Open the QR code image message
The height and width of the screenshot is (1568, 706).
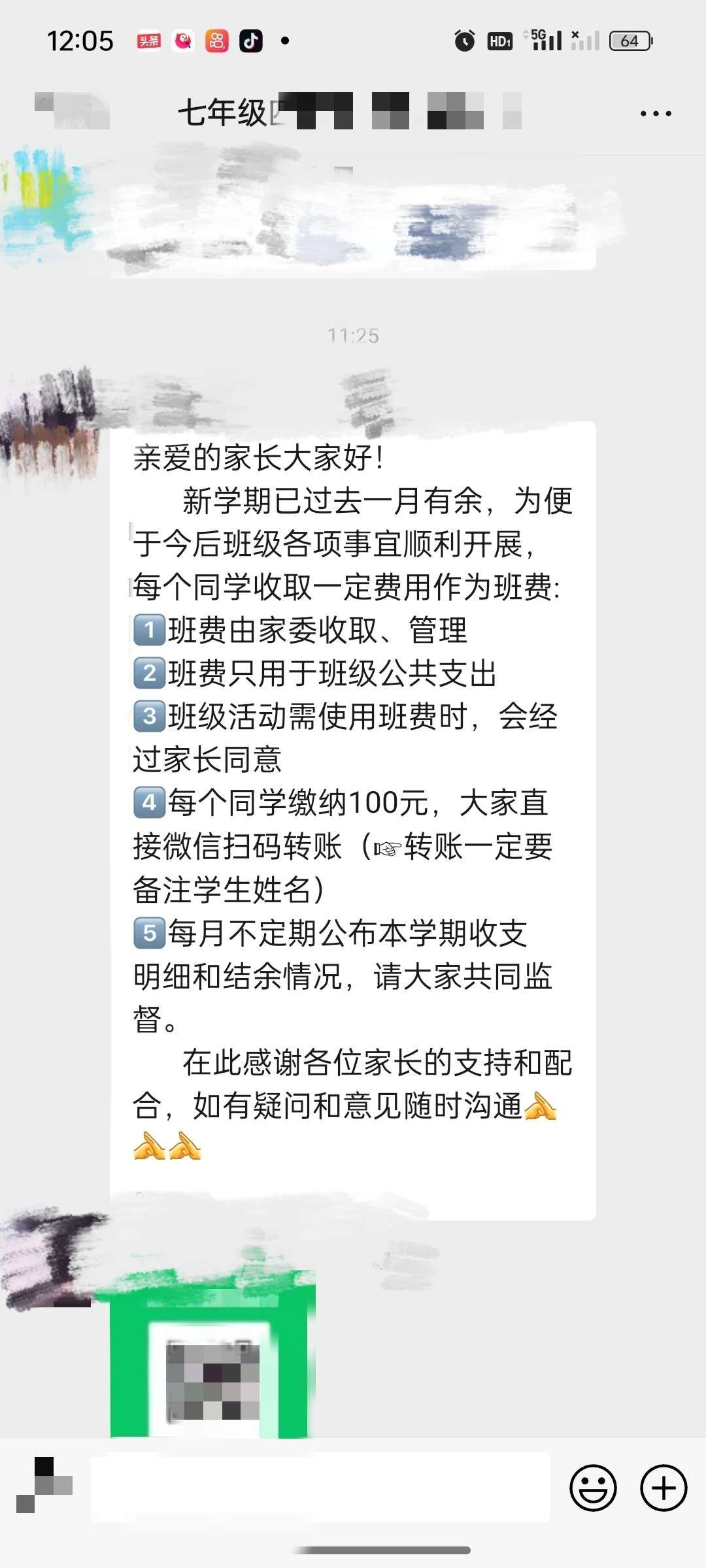click(x=212, y=1359)
